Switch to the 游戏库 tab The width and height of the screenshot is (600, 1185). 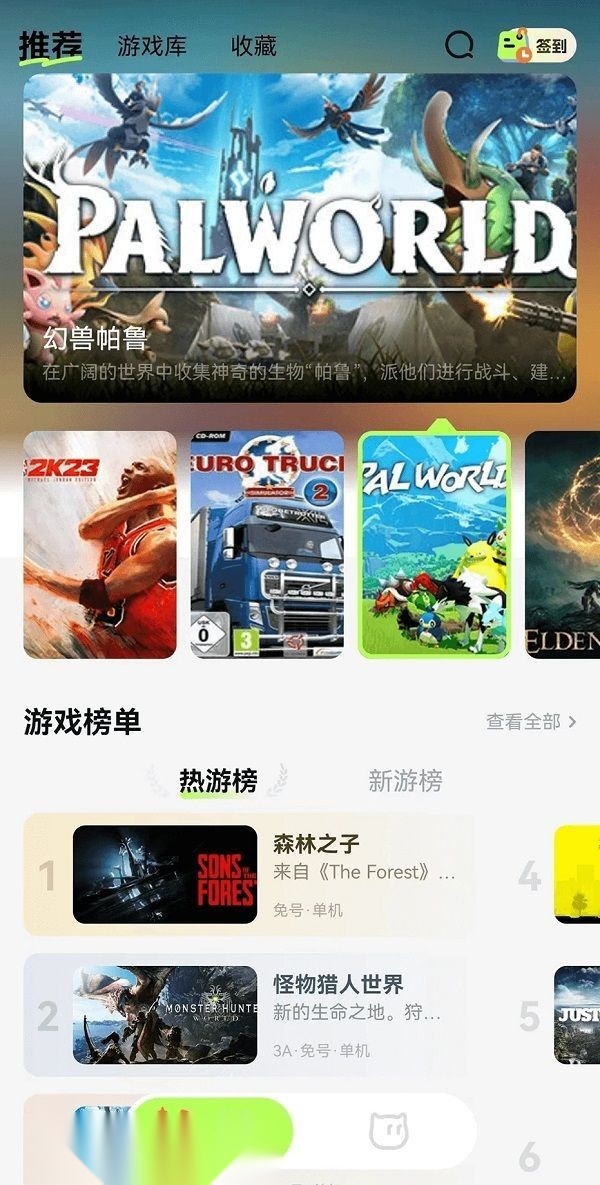pyautogui.click(x=152, y=46)
